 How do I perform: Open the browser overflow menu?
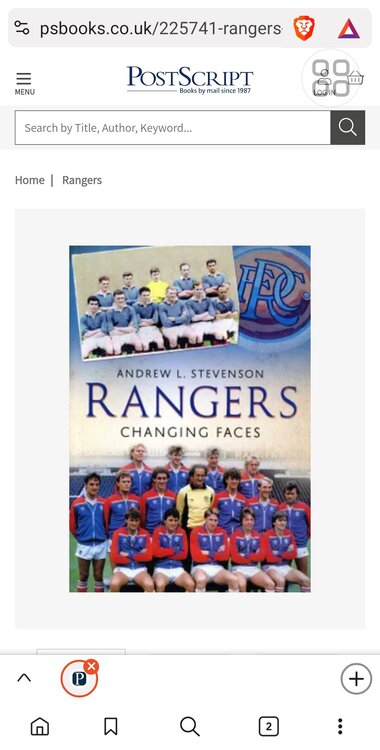[x=340, y=727]
